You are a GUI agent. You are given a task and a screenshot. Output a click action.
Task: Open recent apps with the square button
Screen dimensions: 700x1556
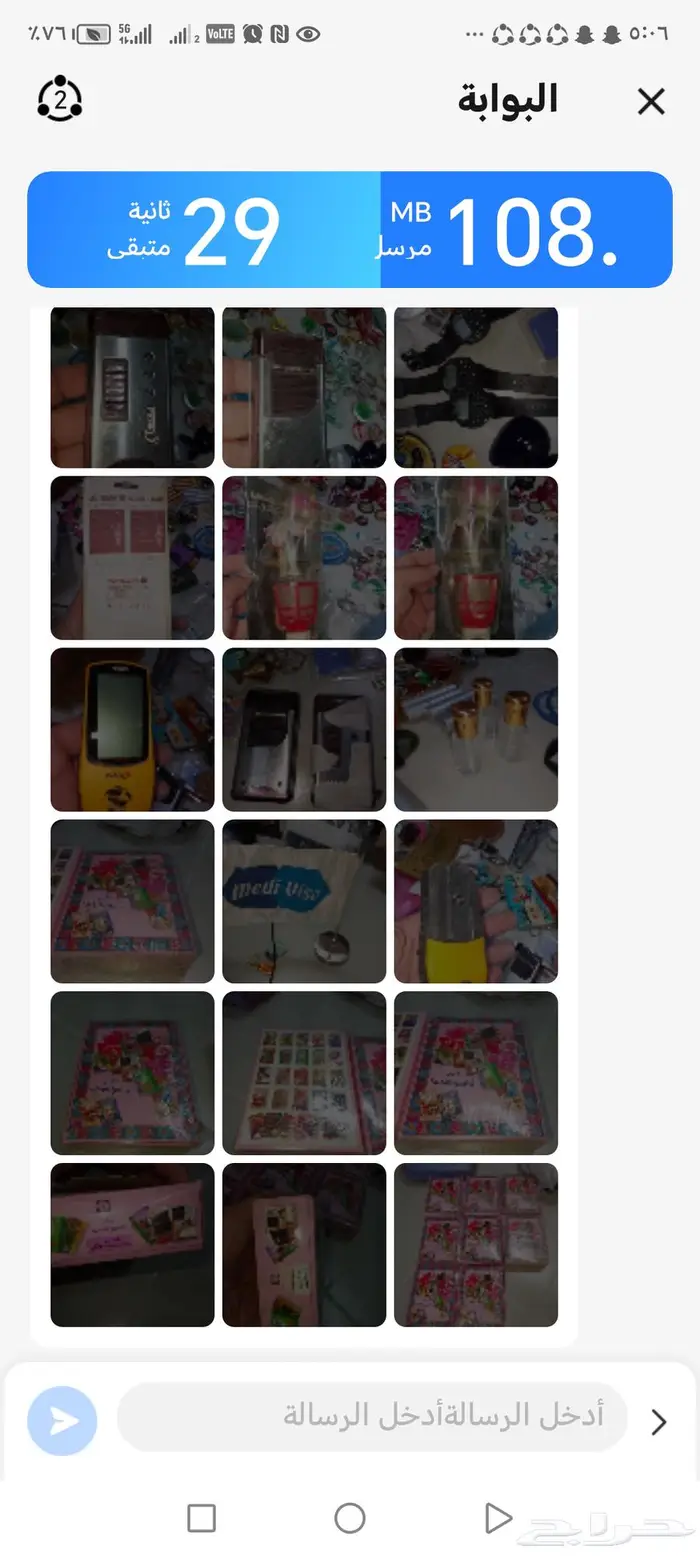point(202,1518)
